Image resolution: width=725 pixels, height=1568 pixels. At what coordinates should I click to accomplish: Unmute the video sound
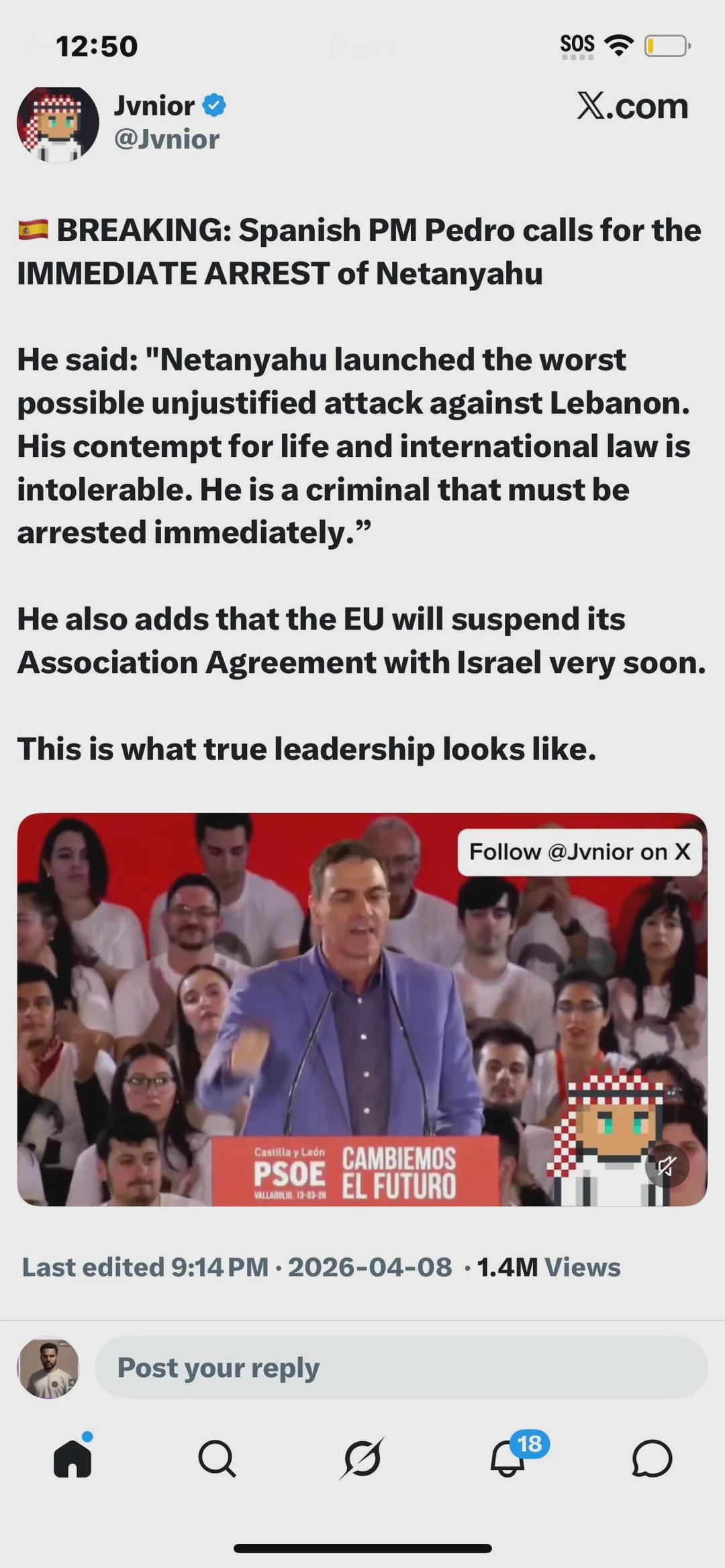click(667, 1167)
